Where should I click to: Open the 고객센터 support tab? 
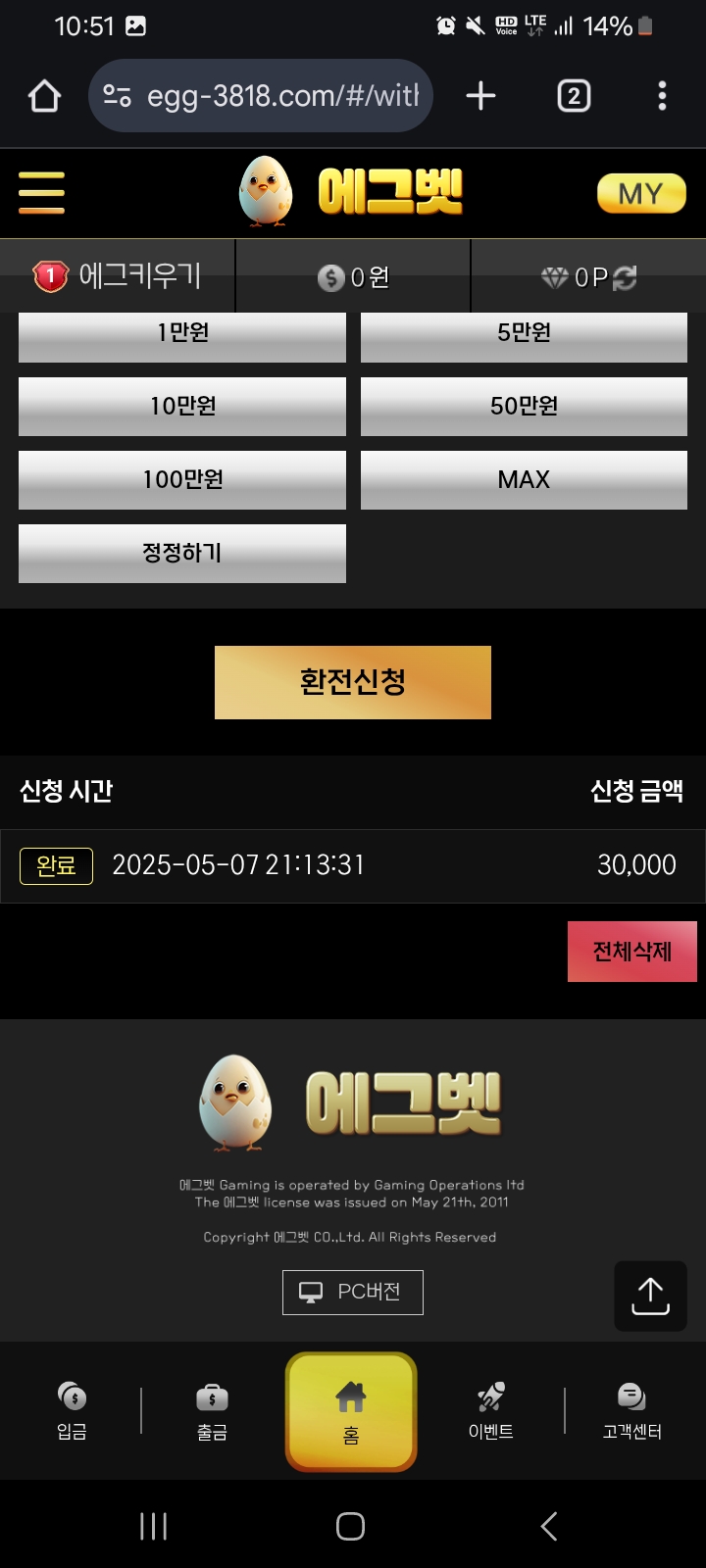pyautogui.click(x=631, y=1411)
